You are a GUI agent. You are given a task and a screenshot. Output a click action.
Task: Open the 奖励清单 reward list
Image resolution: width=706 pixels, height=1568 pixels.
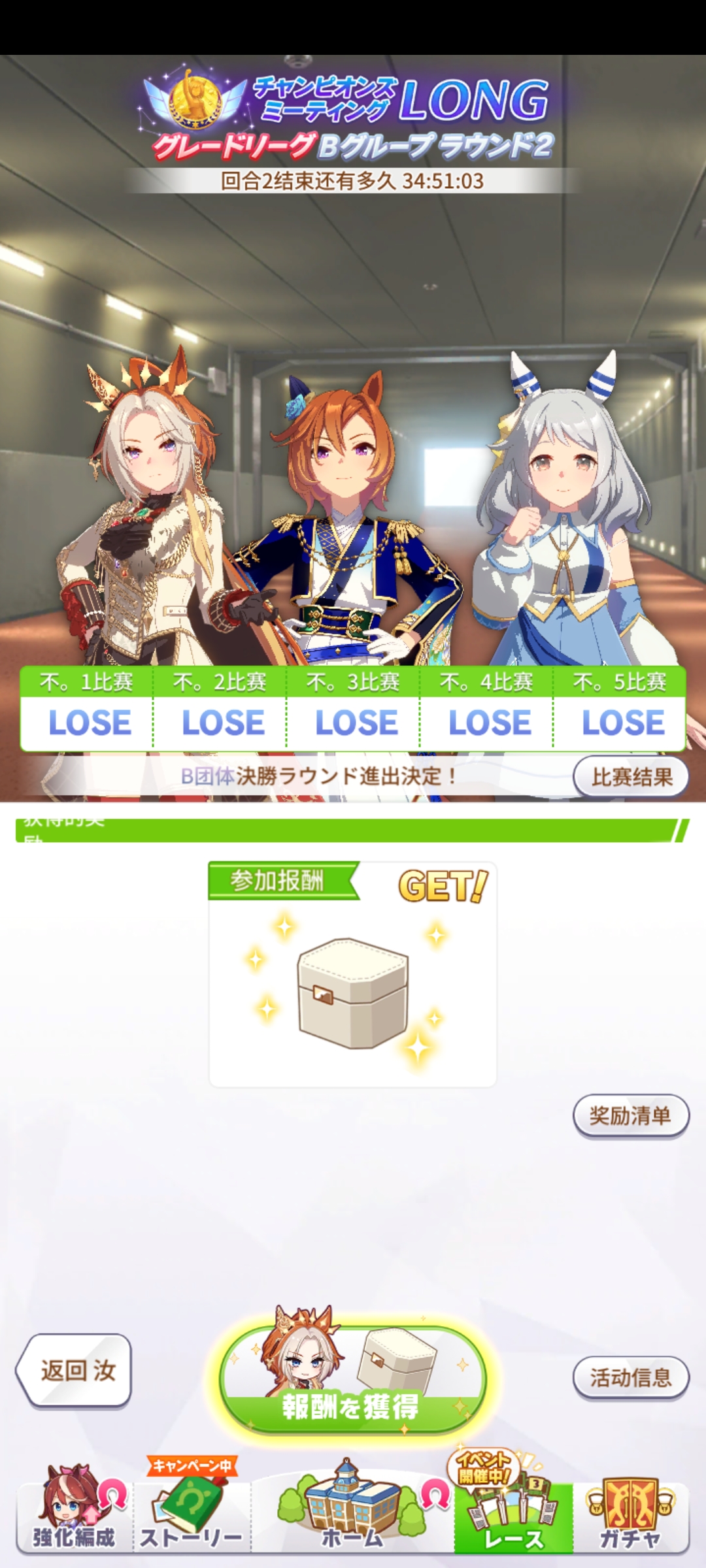[x=631, y=1116]
